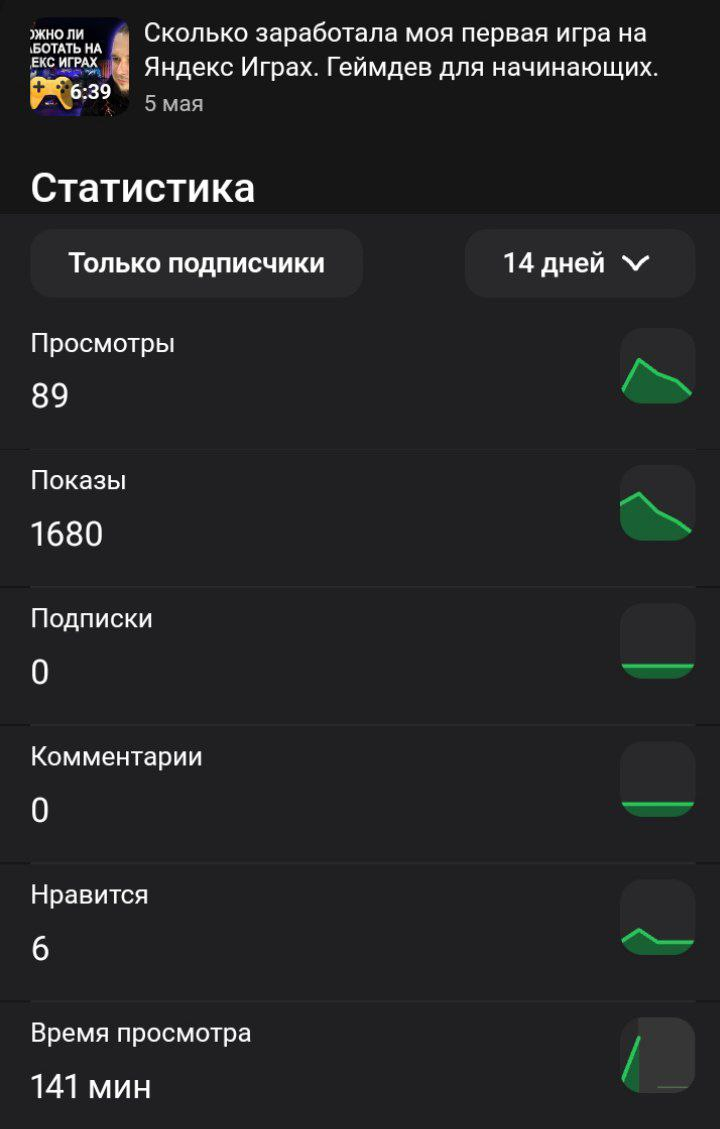The height and width of the screenshot is (1129, 720).
Task: Open the Комментарии trend chart icon
Action: tap(658, 781)
